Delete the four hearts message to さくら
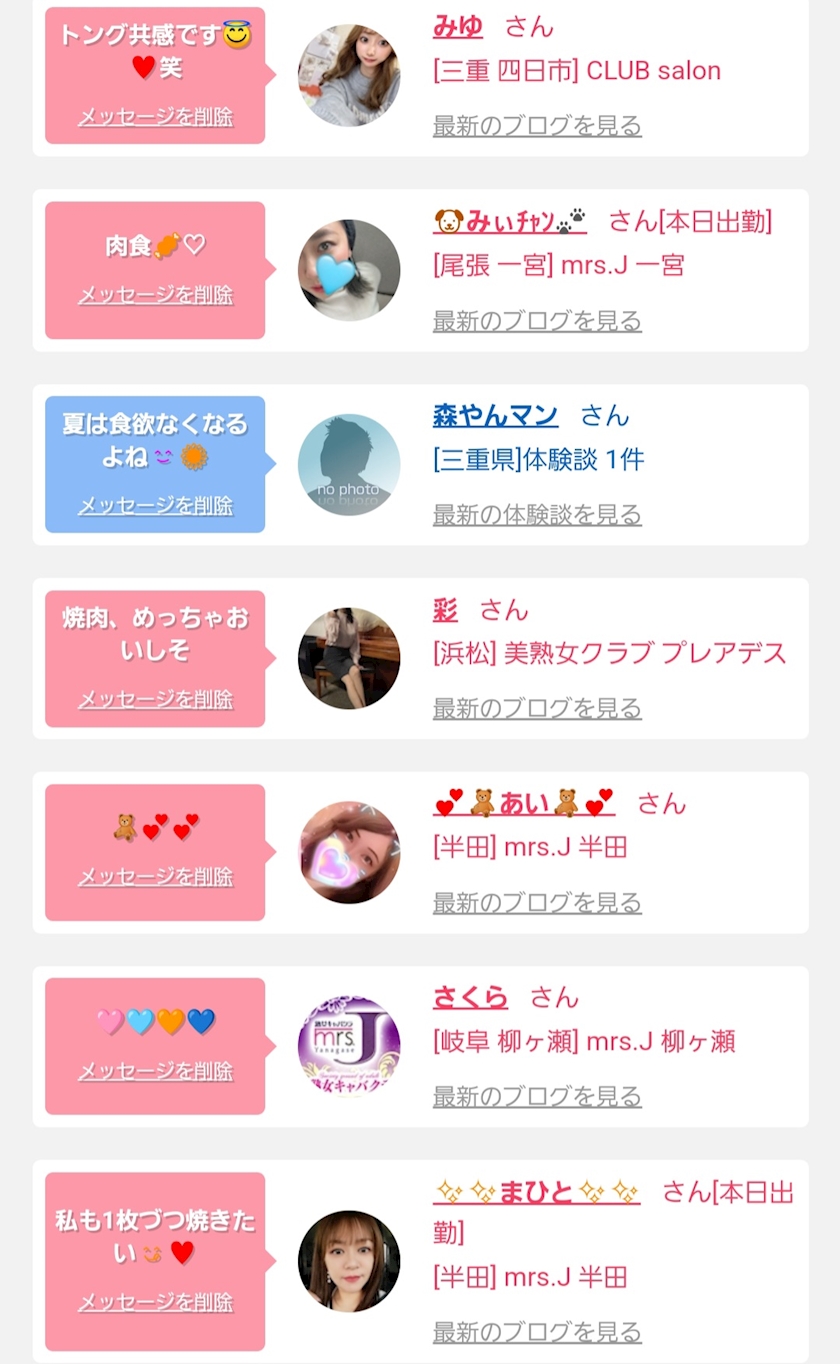Image resolution: width=840 pixels, height=1364 pixels. click(x=155, y=1071)
